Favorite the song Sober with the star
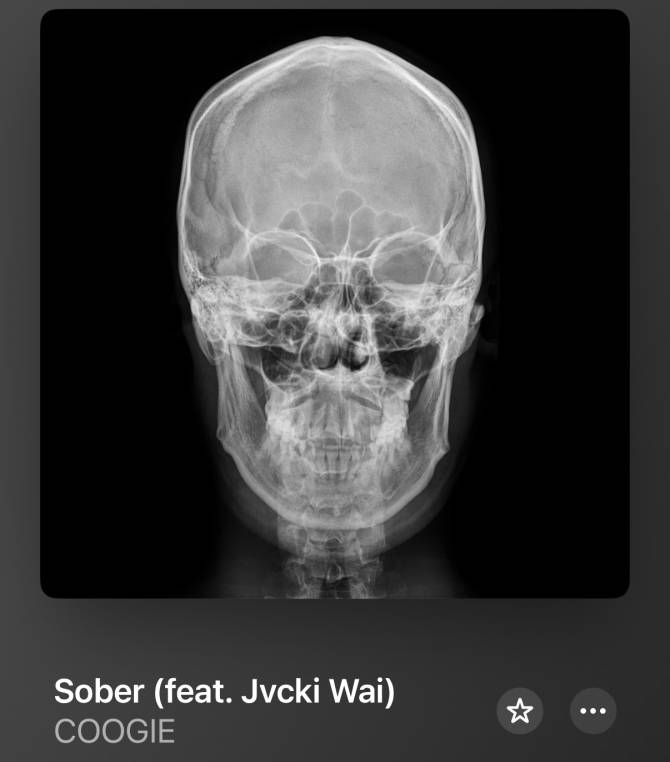The height and width of the screenshot is (762, 670). click(520, 711)
